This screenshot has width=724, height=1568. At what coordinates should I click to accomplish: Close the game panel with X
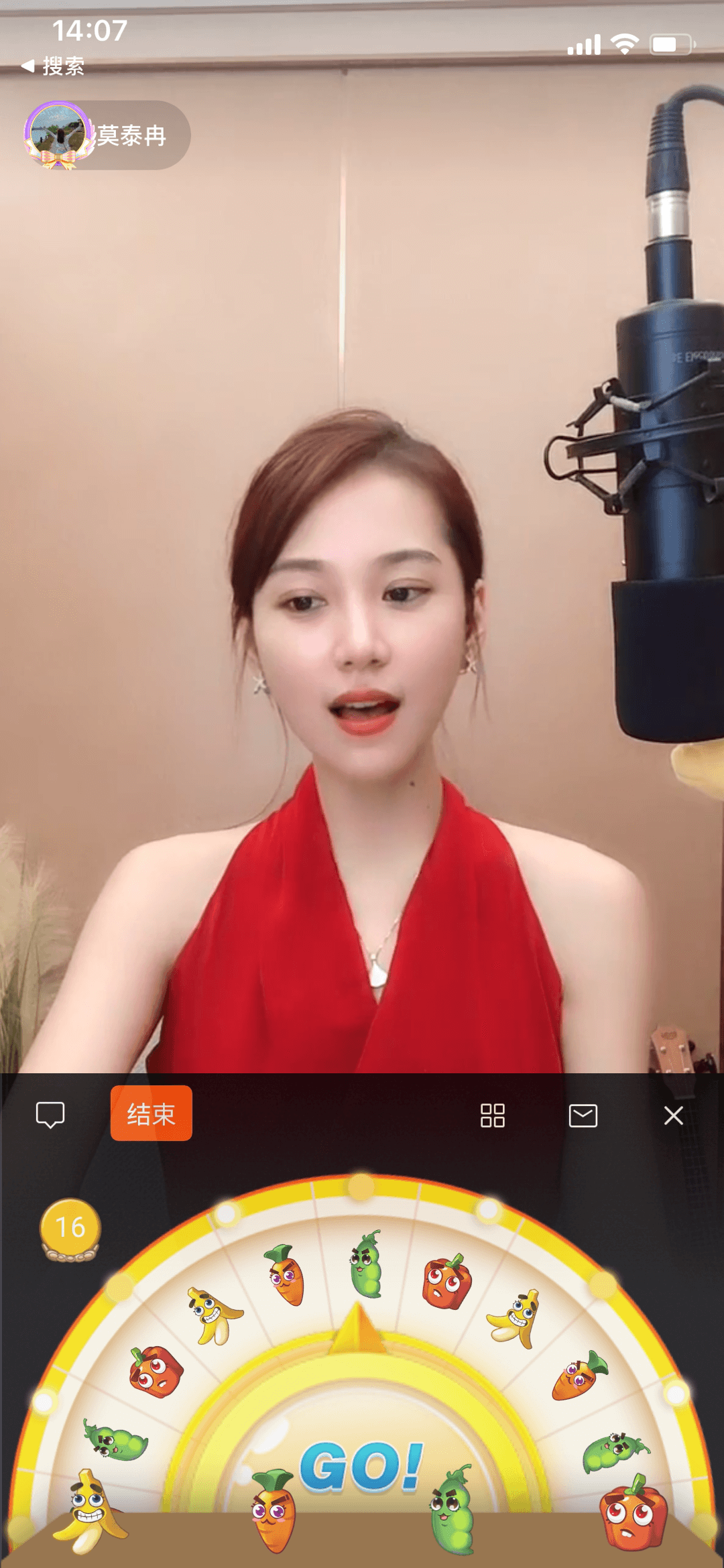coord(674,1115)
